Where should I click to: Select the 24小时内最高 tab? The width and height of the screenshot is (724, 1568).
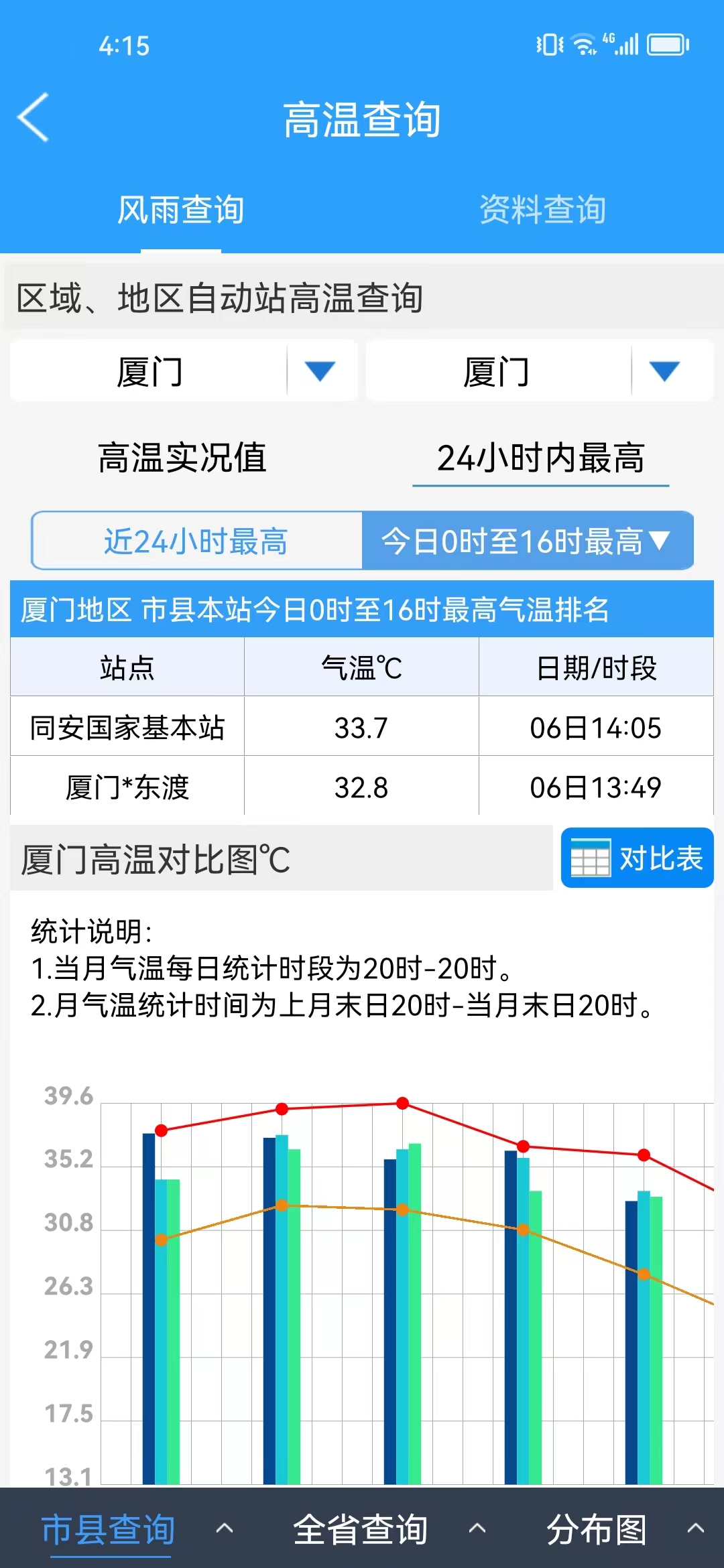(x=541, y=458)
